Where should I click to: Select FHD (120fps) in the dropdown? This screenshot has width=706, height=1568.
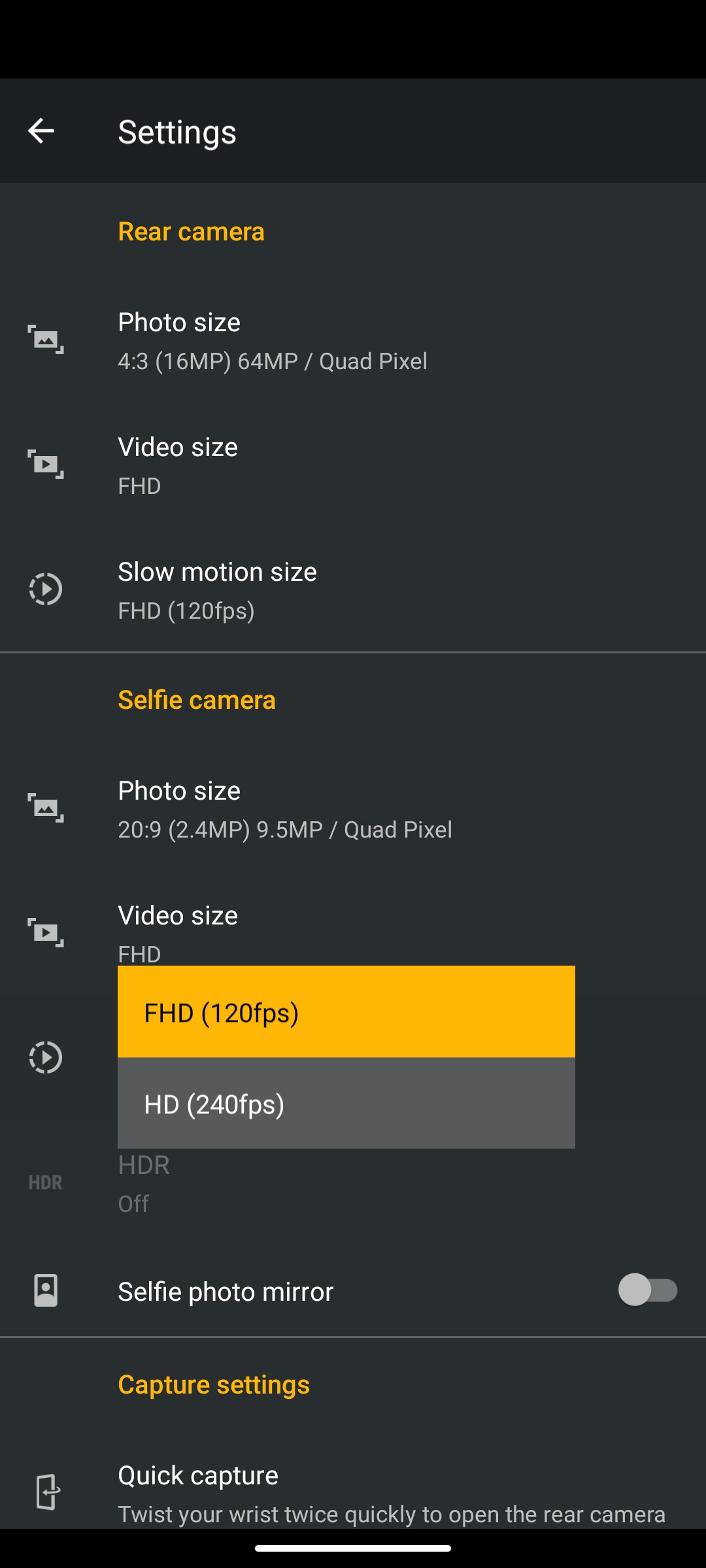point(346,1011)
